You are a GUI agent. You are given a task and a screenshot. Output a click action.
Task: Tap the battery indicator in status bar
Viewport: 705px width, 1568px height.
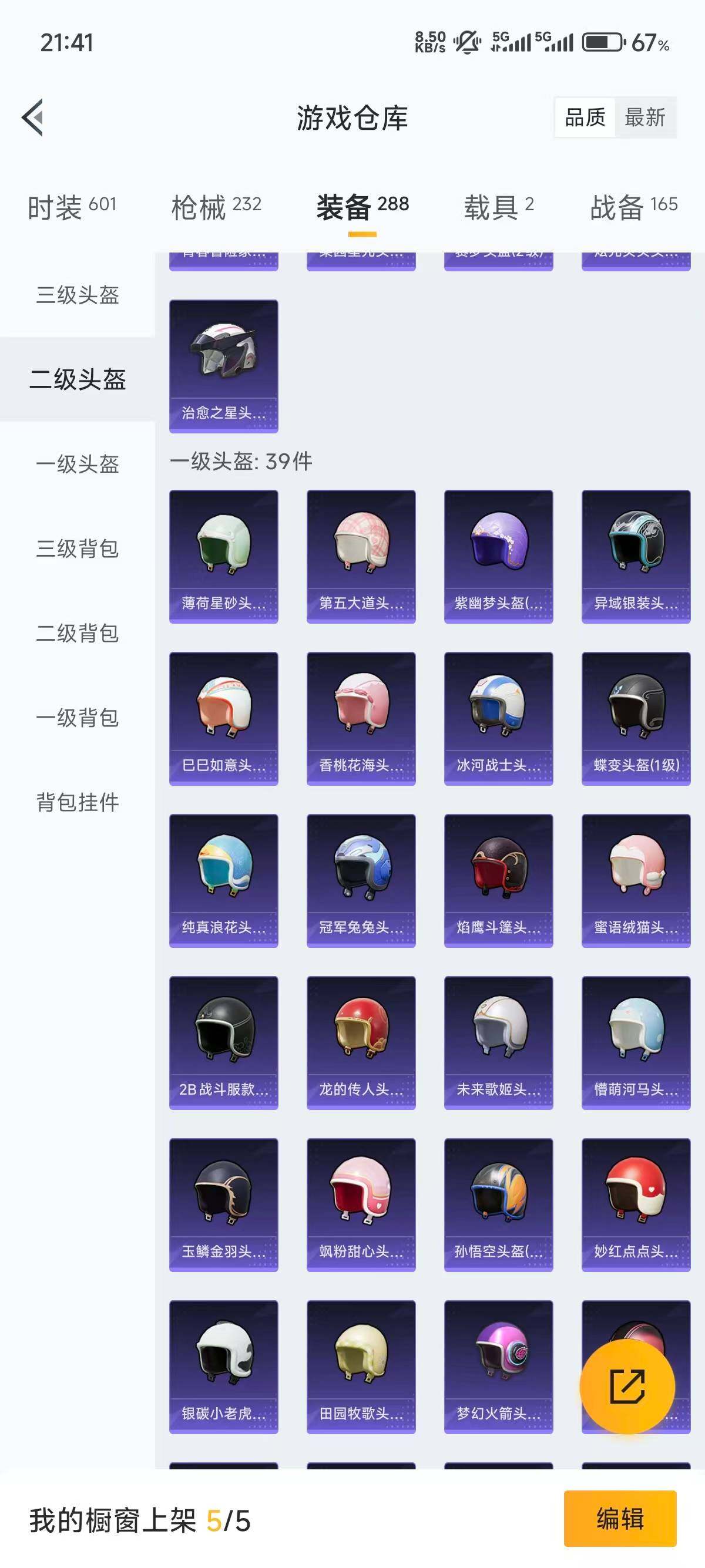602,43
